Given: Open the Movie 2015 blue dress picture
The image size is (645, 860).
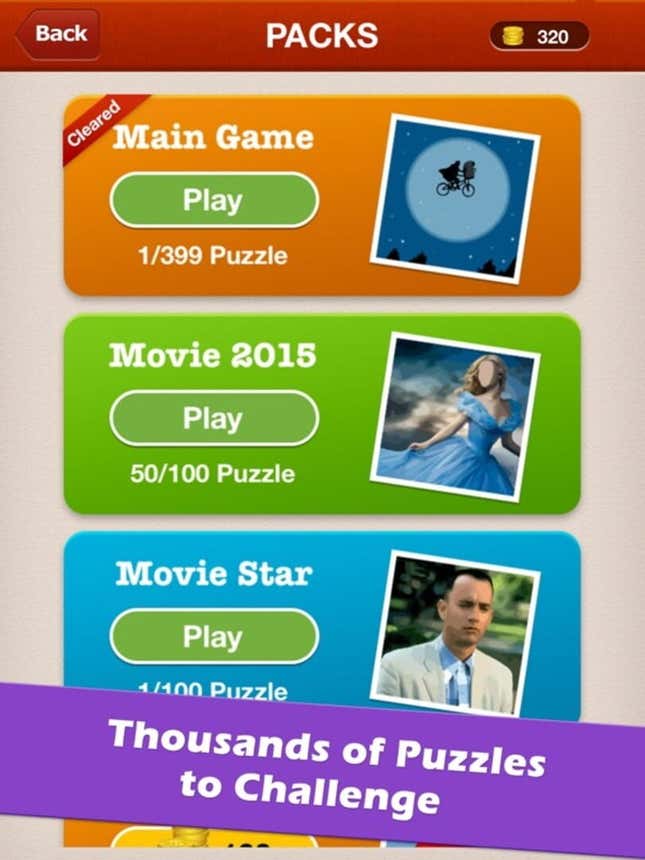Looking at the screenshot, I should [455, 418].
